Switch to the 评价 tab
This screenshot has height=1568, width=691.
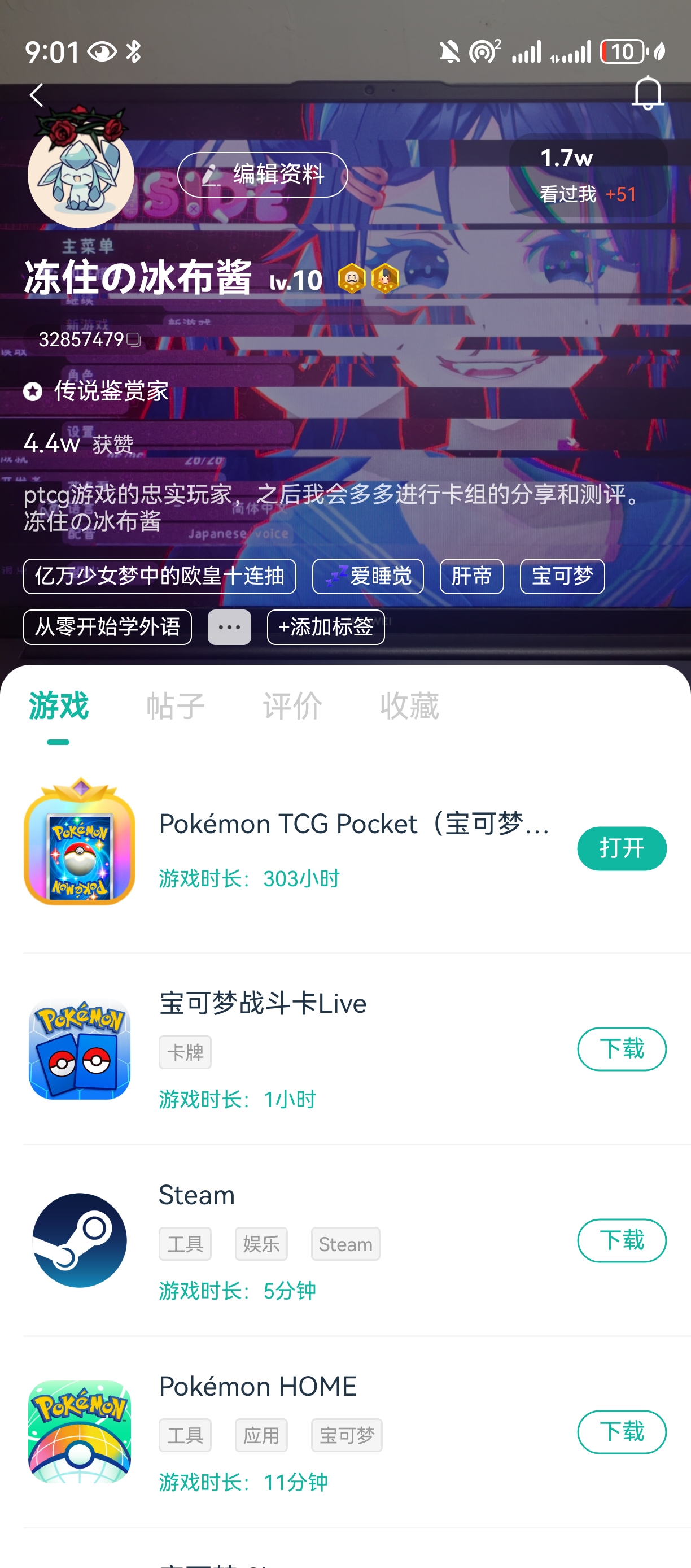click(x=292, y=706)
